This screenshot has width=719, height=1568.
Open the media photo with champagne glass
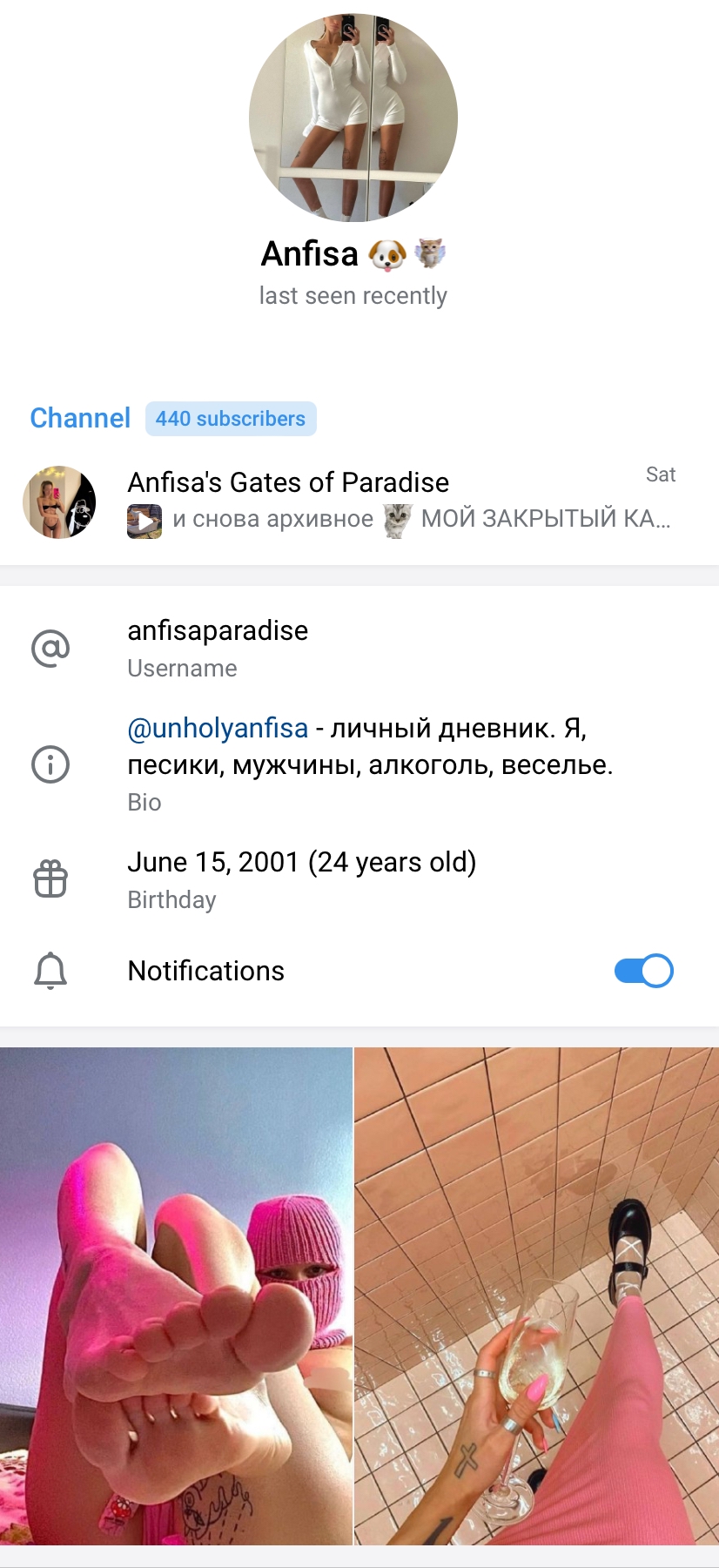click(536, 1295)
